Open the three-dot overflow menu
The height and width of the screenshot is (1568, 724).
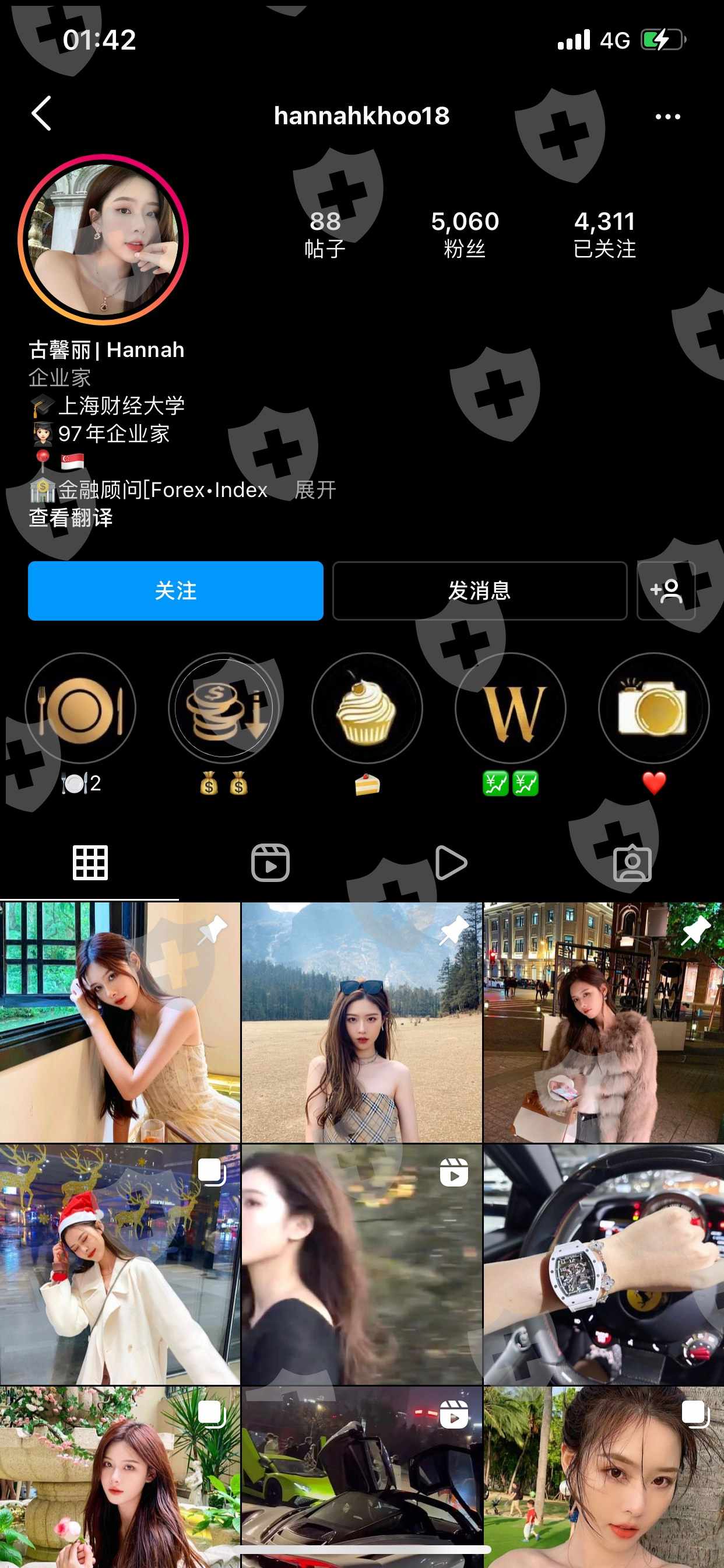[667, 116]
